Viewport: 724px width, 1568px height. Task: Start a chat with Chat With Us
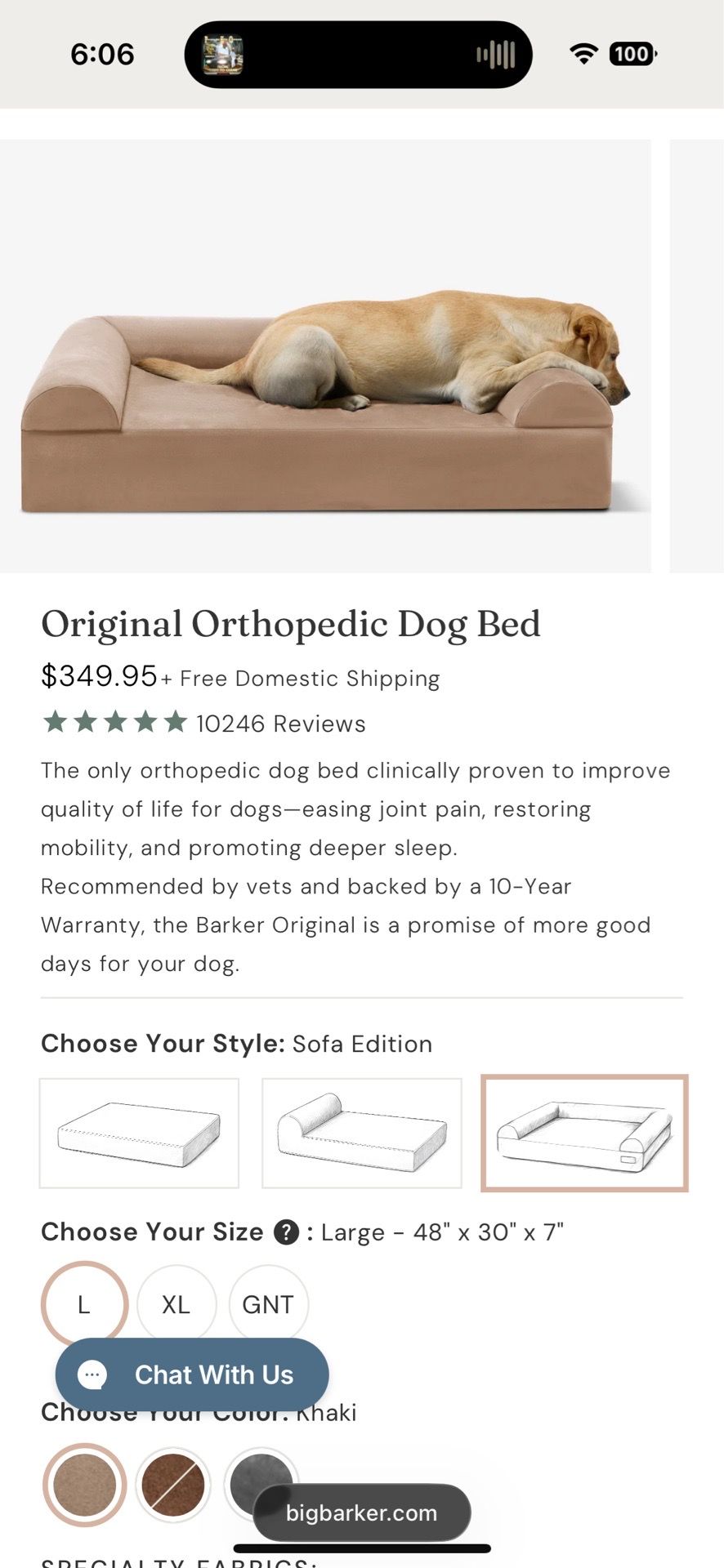pyautogui.click(x=192, y=1374)
